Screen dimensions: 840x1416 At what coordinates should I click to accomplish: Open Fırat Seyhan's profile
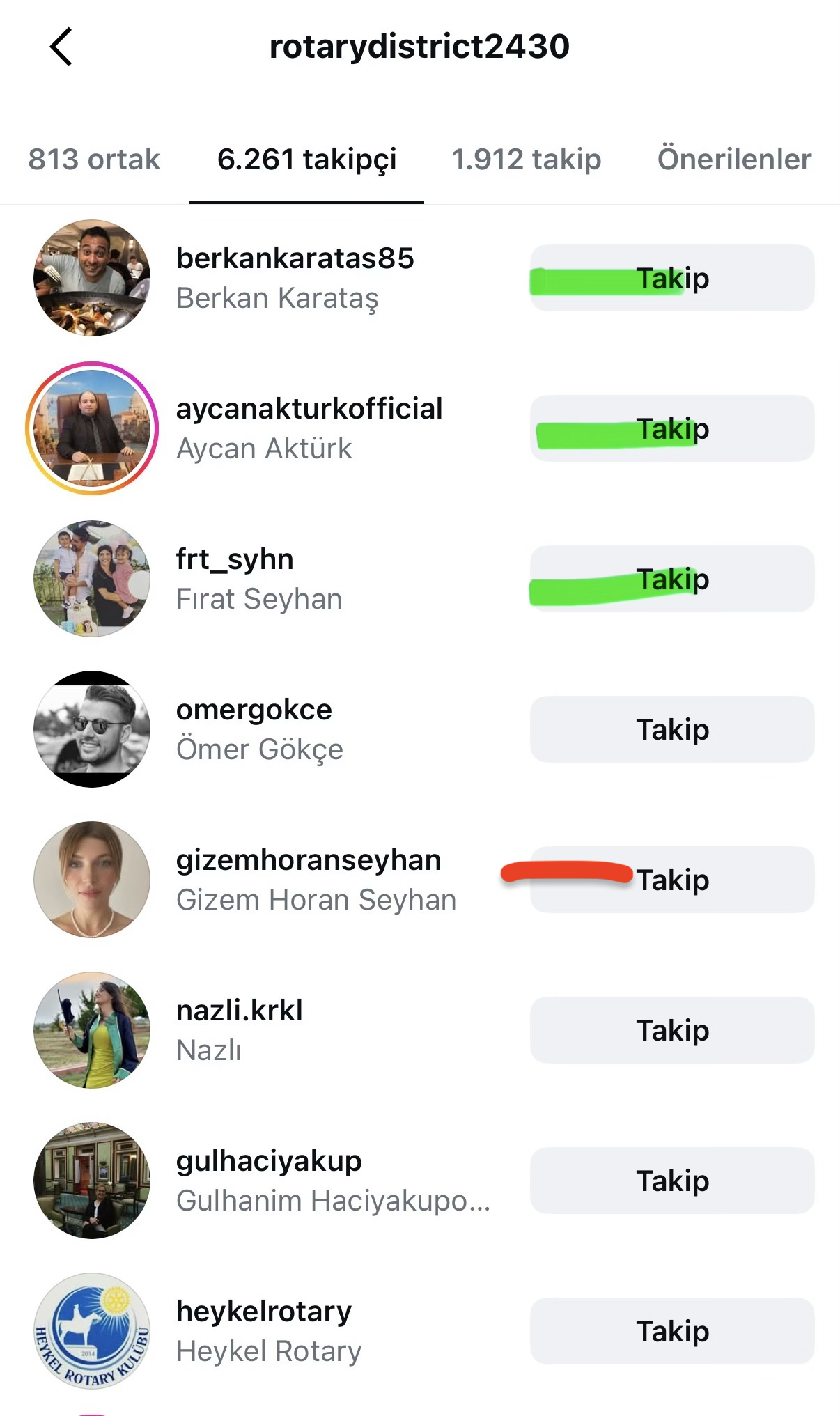pos(258,579)
